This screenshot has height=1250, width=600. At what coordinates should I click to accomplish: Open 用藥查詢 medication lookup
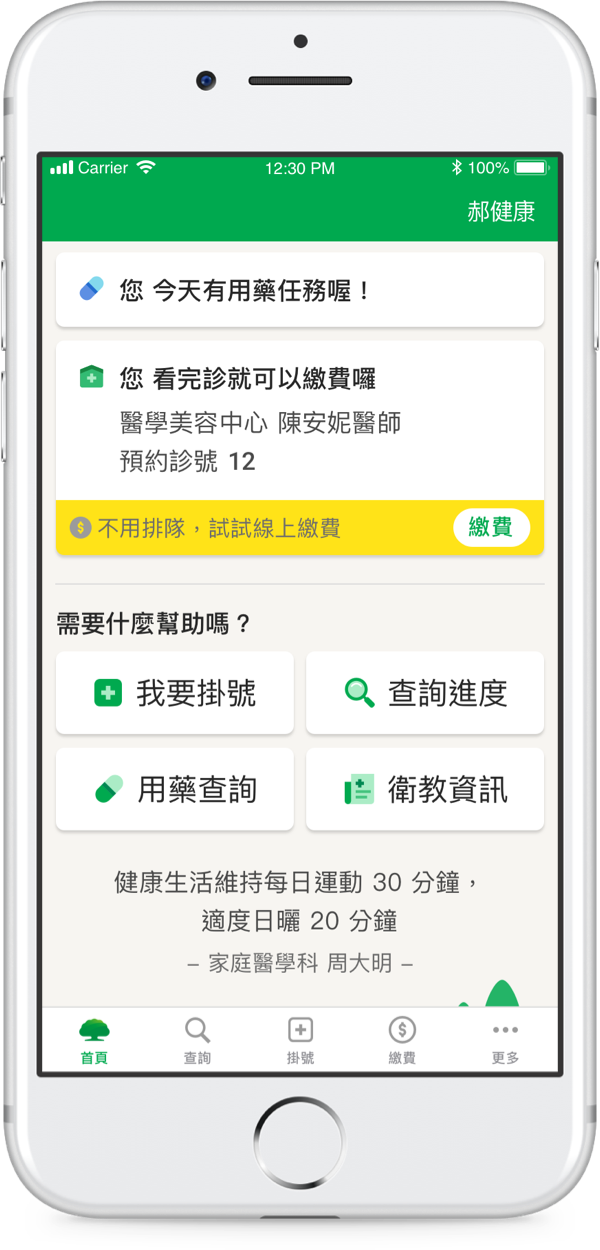click(x=175, y=789)
